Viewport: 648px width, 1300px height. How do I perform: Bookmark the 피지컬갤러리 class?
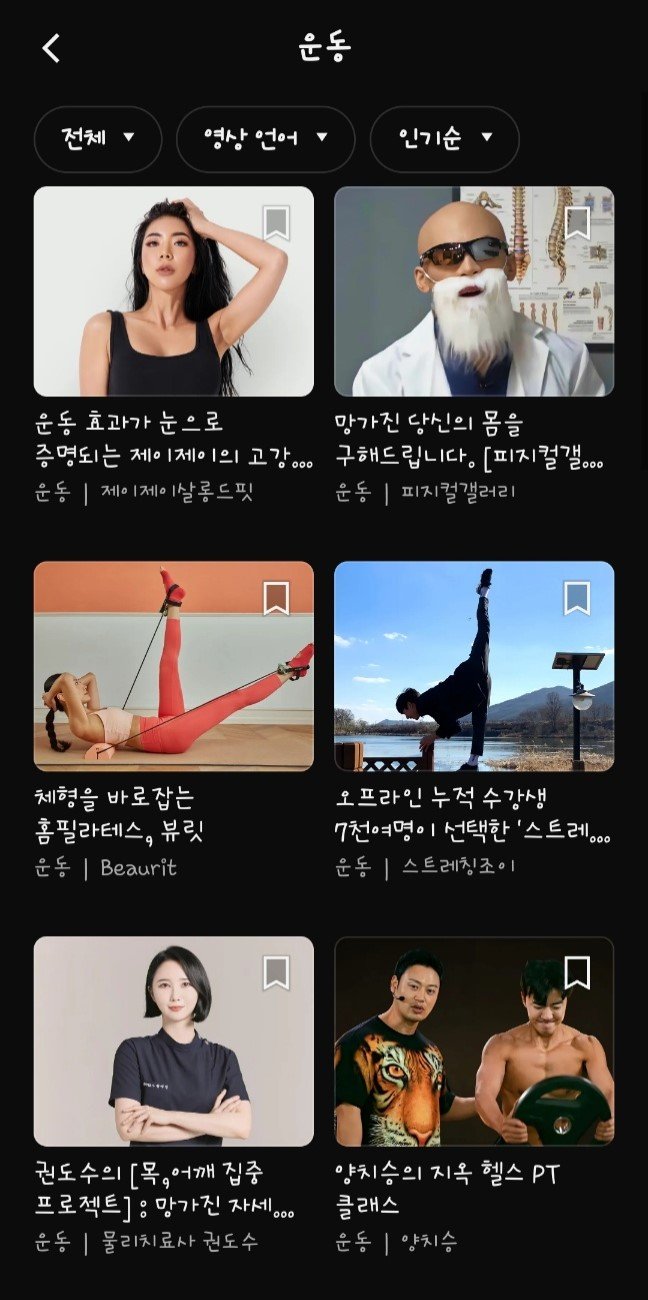[x=577, y=223]
